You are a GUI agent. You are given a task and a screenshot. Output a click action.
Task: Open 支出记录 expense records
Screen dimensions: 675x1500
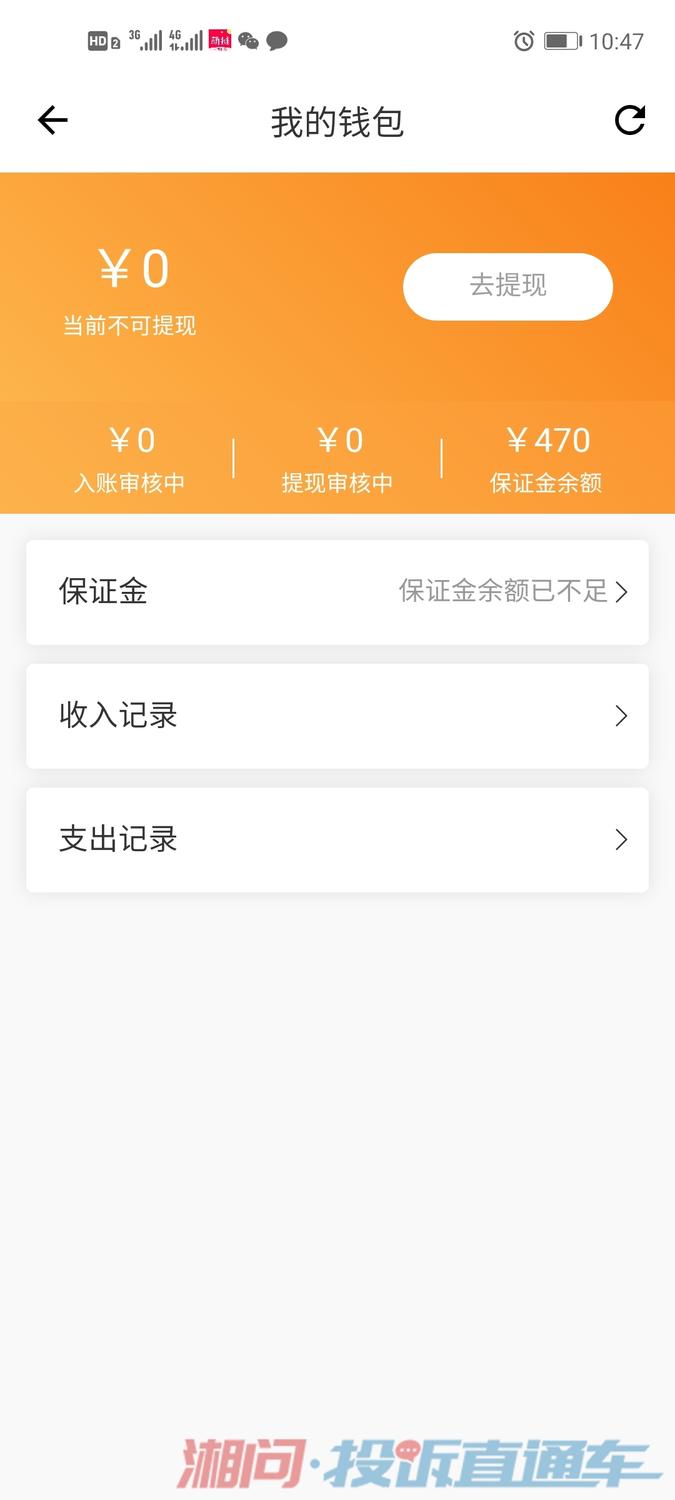(x=337, y=839)
